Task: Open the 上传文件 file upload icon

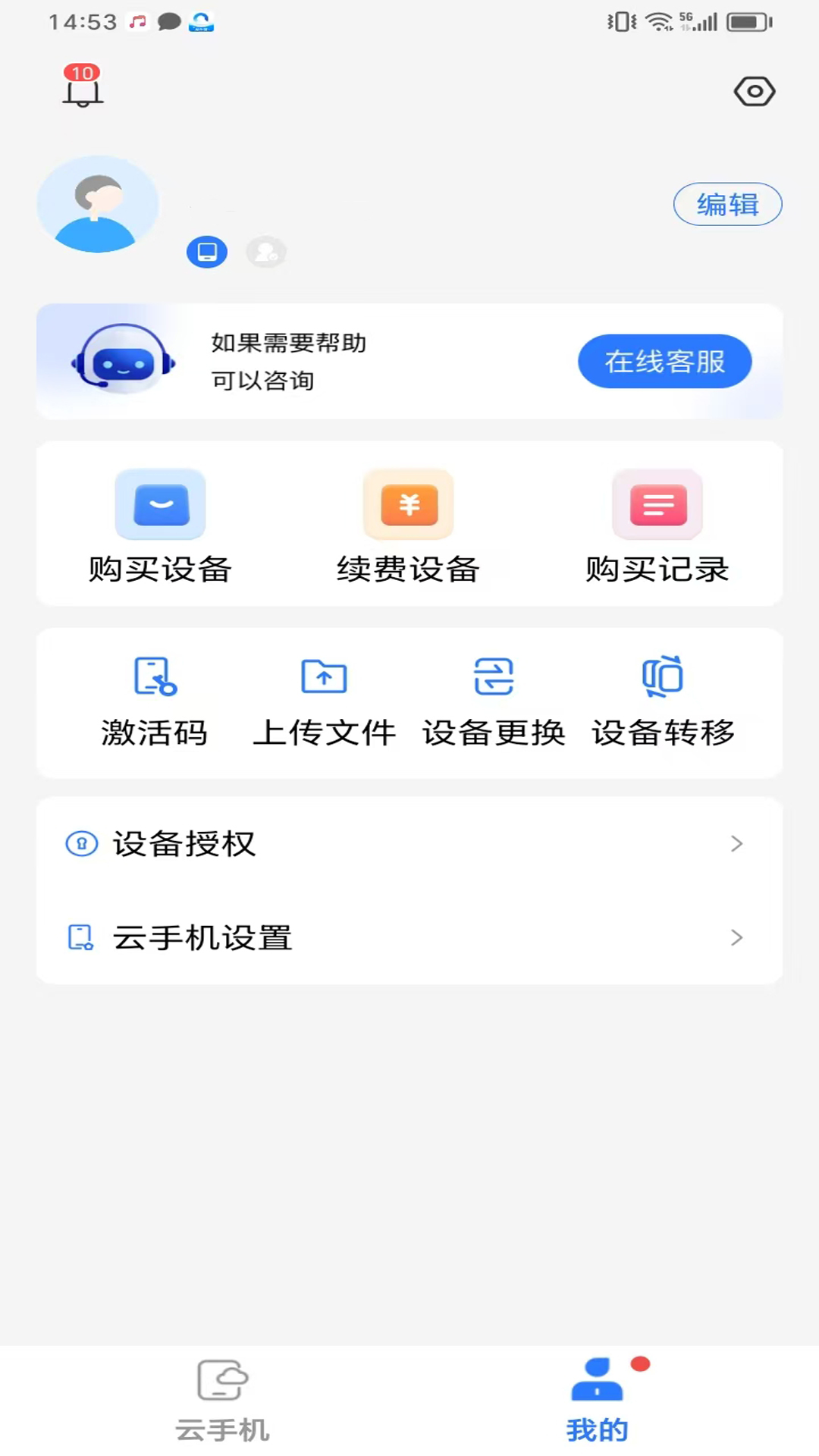Action: click(x=324, y=676)
